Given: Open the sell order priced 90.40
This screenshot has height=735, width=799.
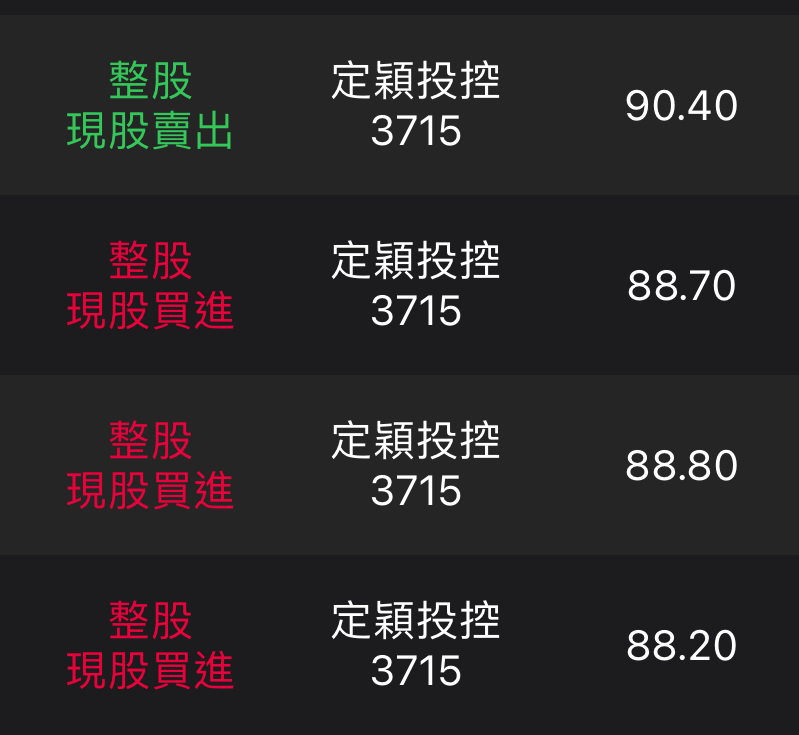Looking at the screenshot, I should [x=400, y=105].
